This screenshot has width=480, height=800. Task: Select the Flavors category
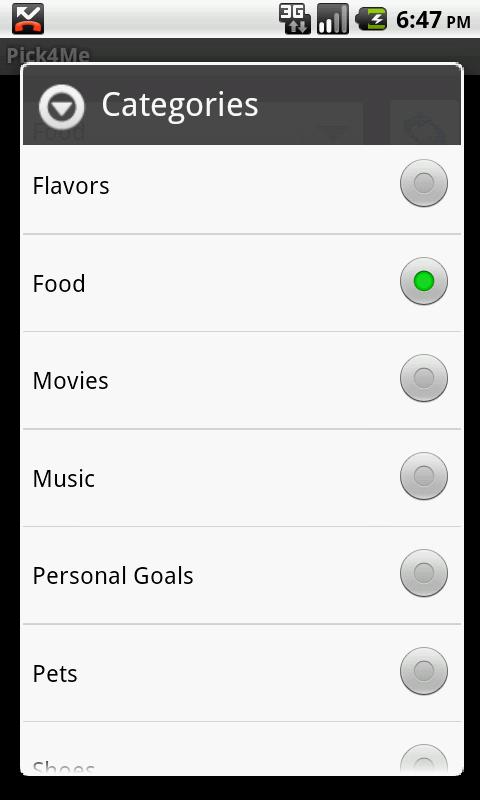241,185
